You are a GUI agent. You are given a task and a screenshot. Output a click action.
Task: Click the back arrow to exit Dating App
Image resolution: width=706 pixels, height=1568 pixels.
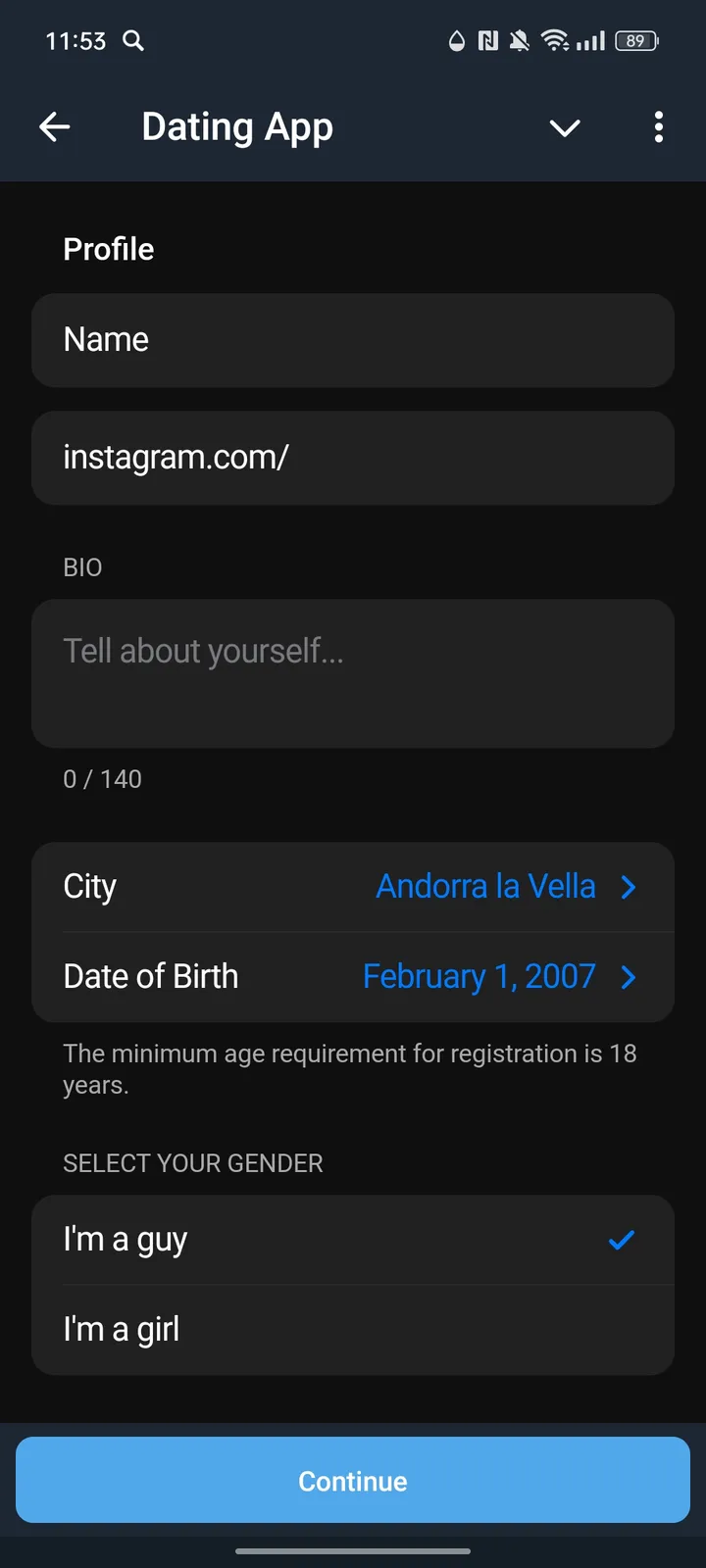55,126
